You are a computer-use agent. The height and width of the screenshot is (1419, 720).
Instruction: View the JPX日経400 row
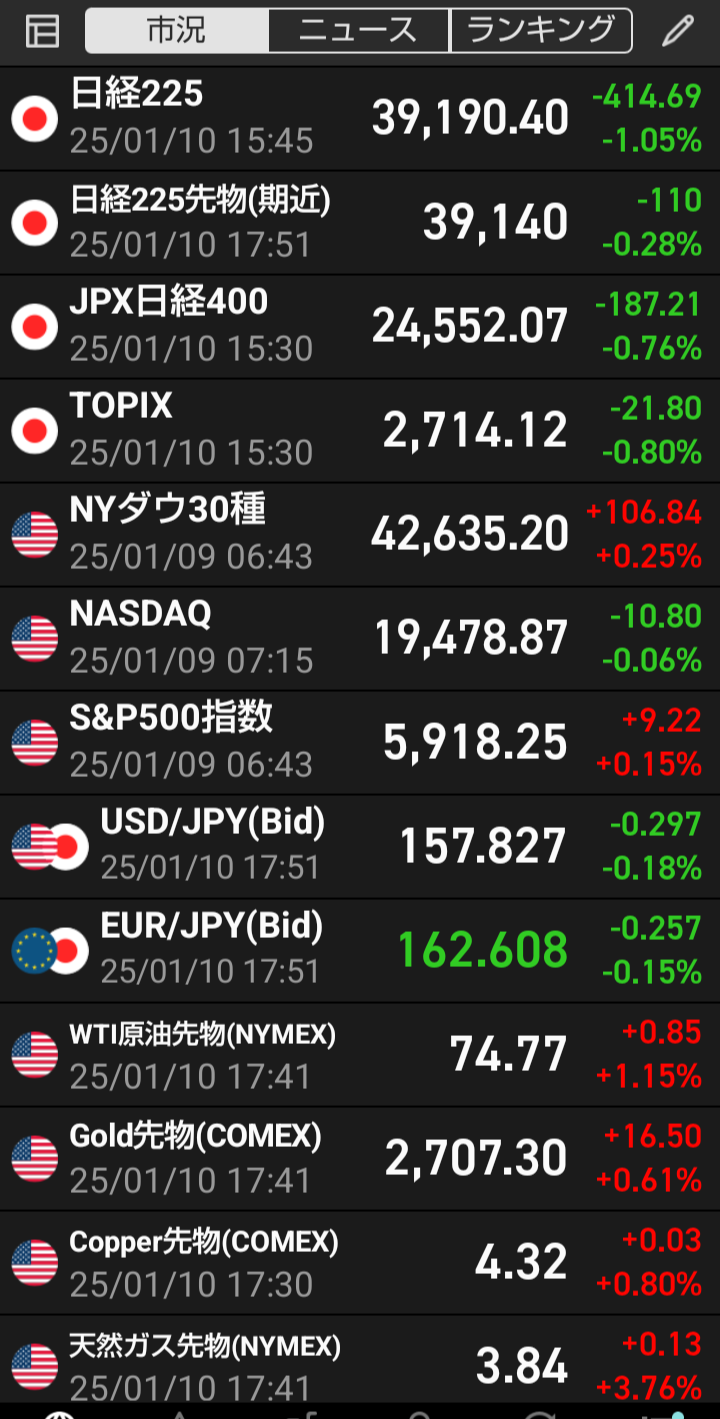pyautogui.click(x=360, y=326)
